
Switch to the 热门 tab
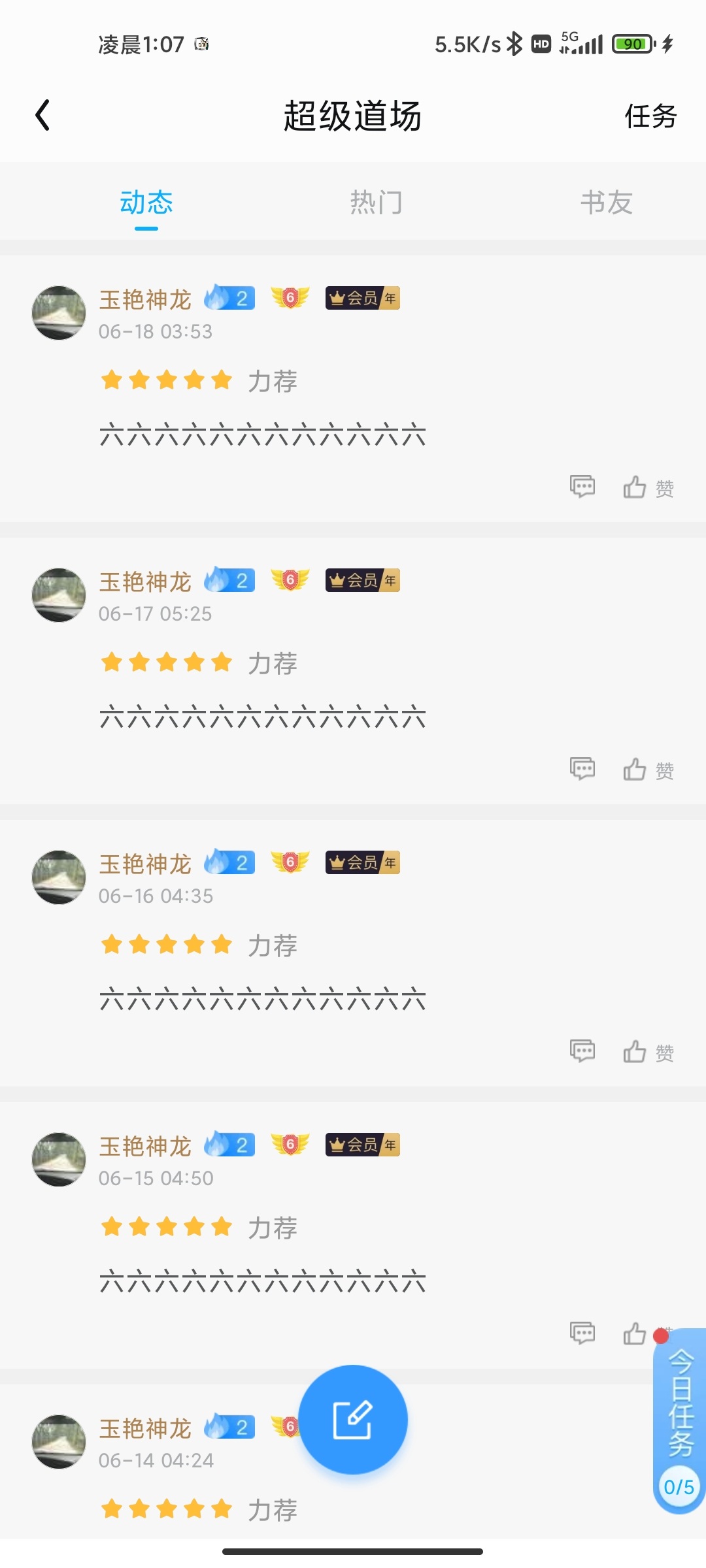point(376,203)
